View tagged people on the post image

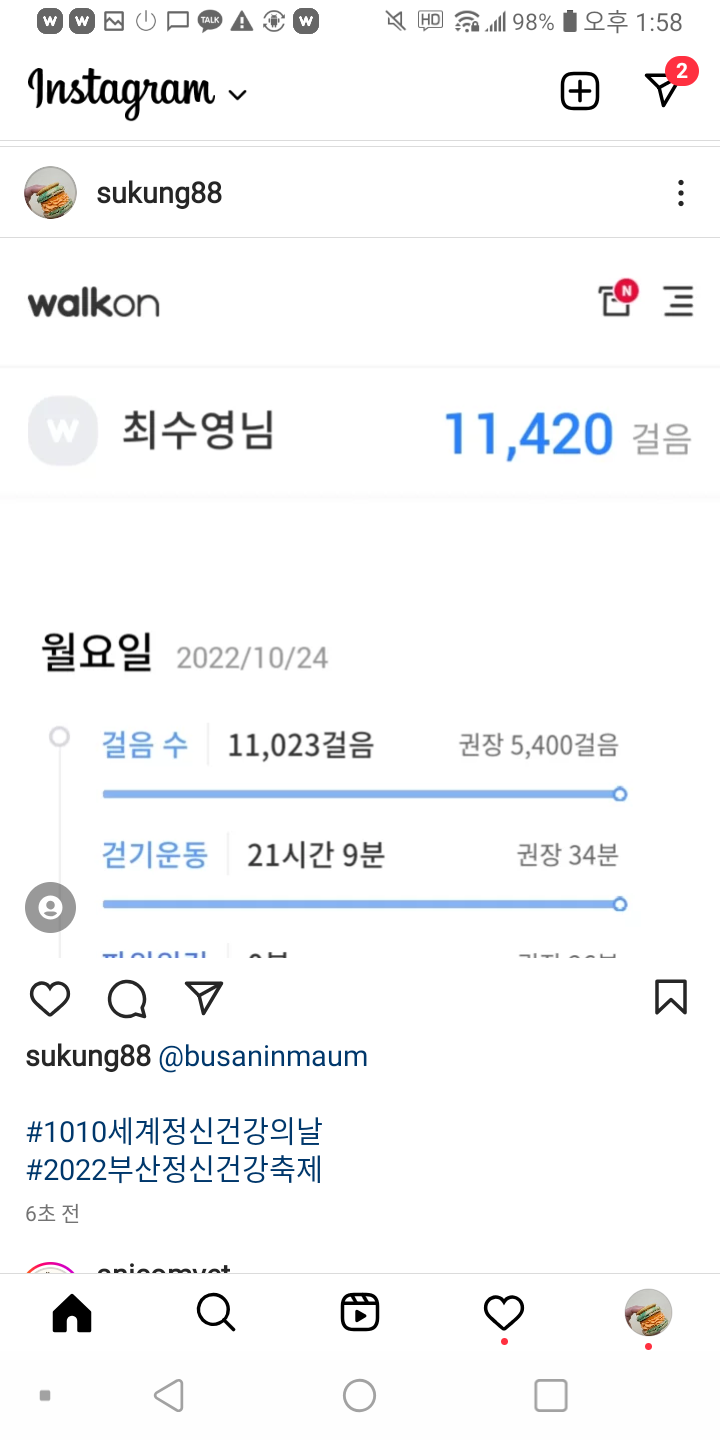tap(50, 908)
